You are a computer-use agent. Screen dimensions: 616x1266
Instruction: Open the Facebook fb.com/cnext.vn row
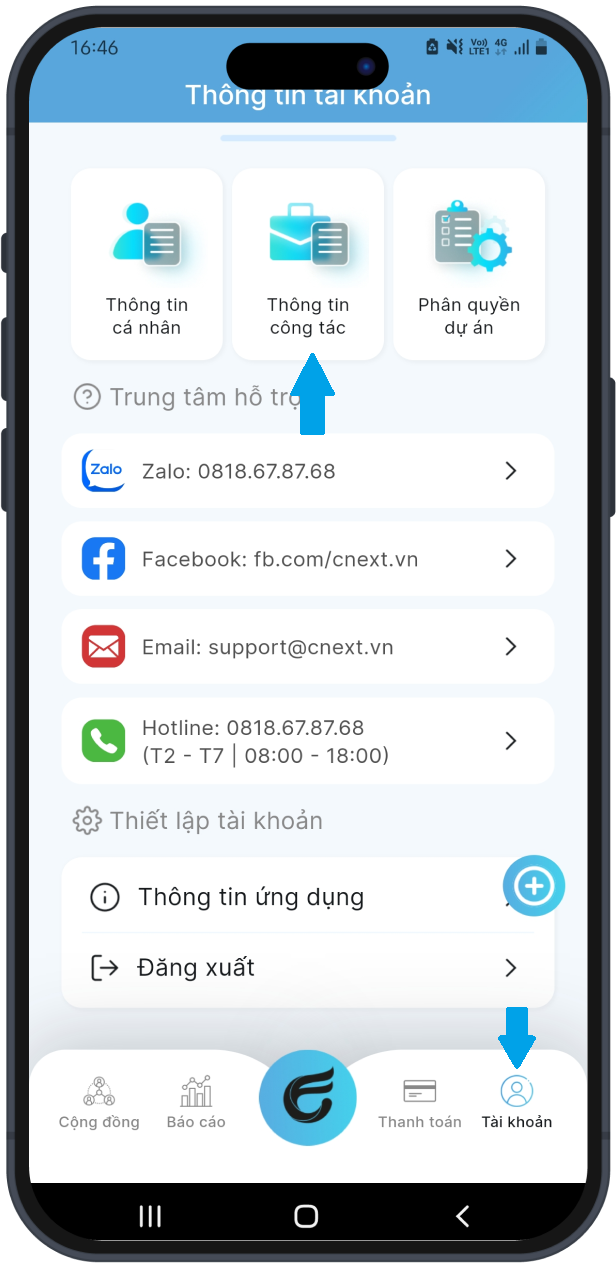308,559
